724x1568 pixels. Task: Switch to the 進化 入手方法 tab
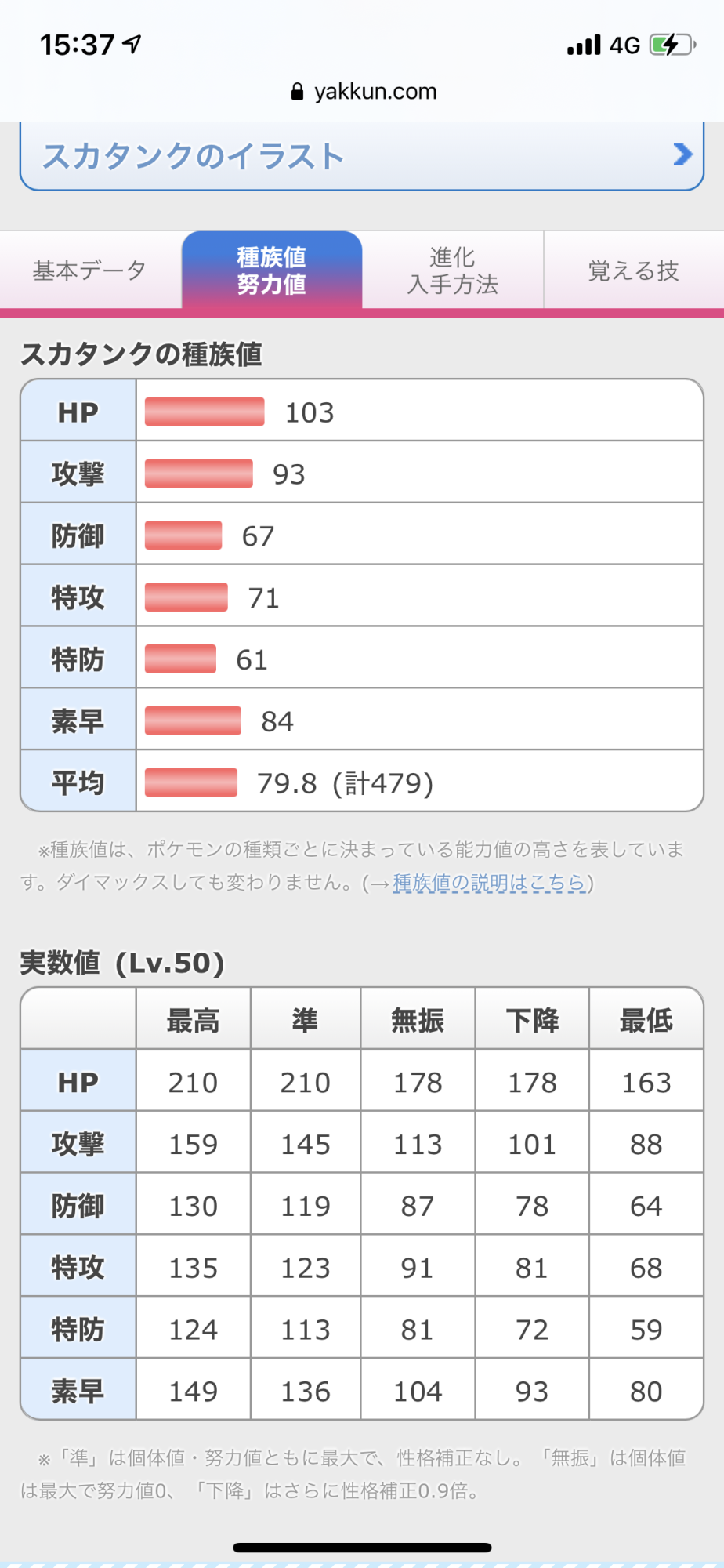click(453, 270)
